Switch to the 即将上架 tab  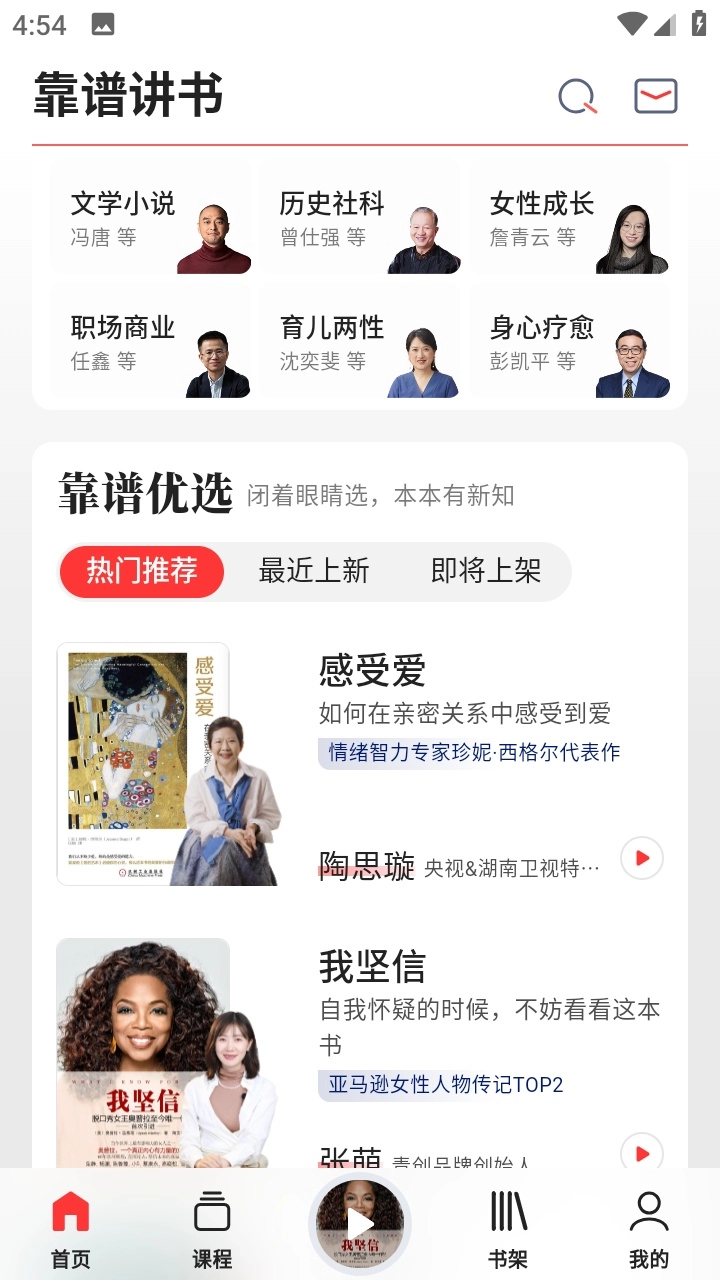pos(486,571)
